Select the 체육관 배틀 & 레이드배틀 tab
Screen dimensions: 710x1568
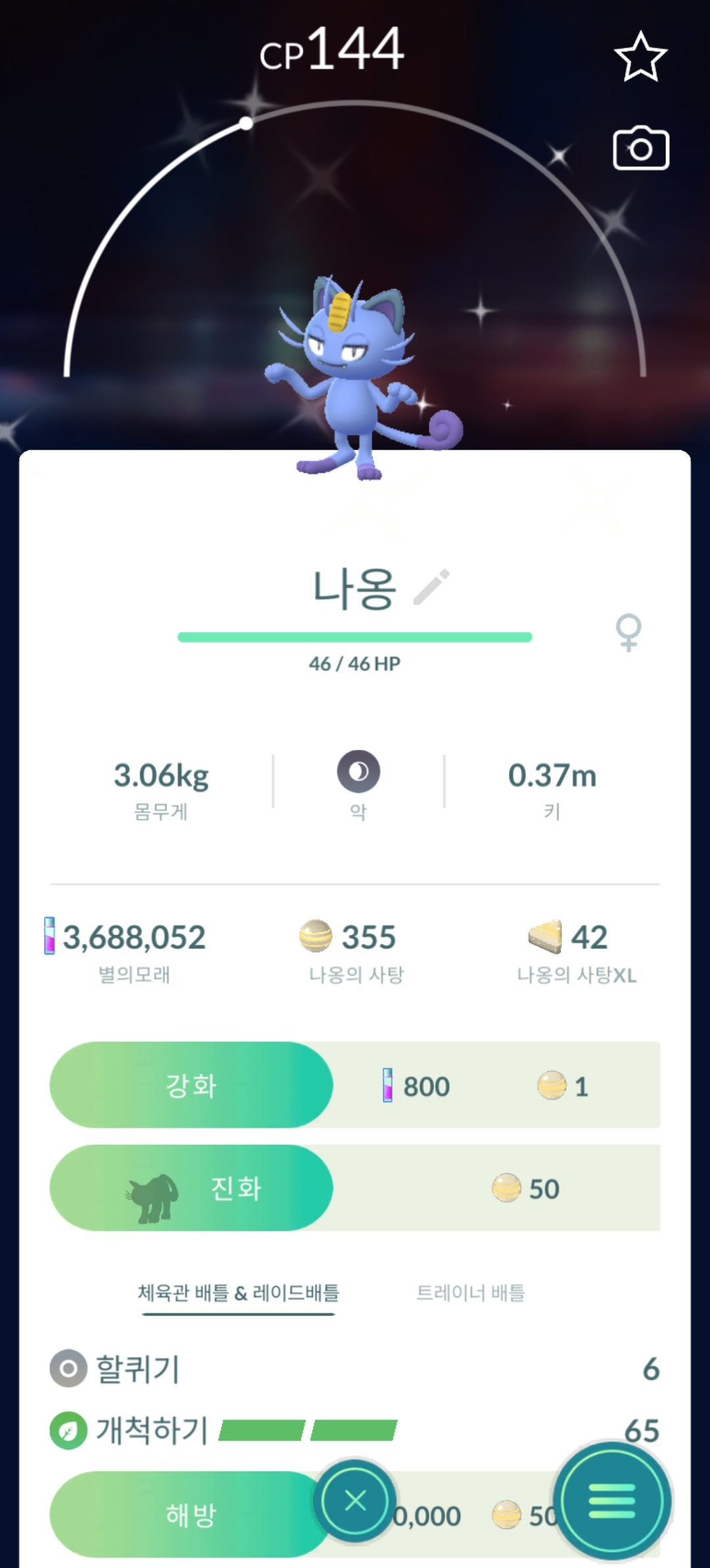point(238,1293)
